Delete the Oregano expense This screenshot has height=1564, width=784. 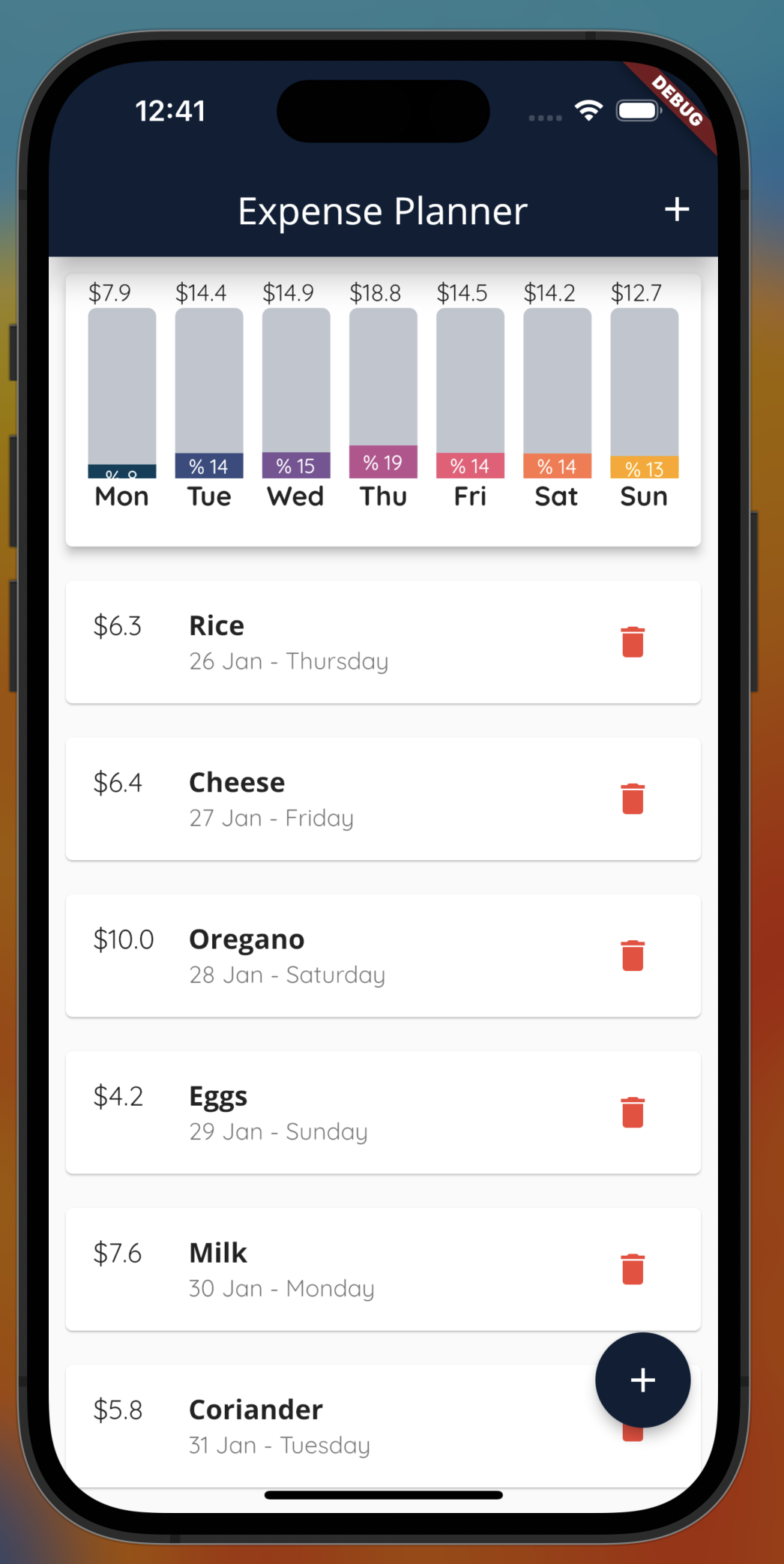click(x=633, y=955)
